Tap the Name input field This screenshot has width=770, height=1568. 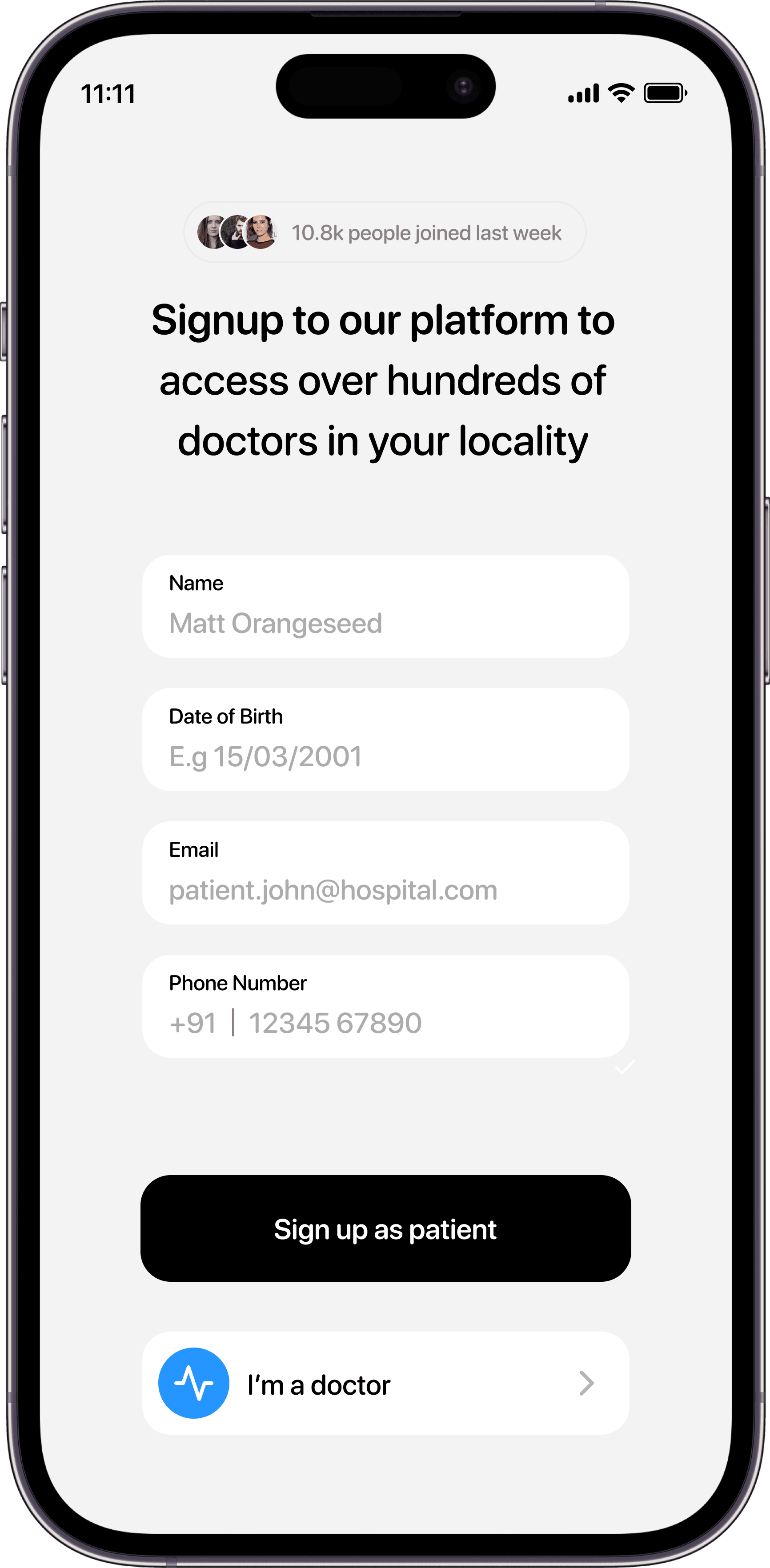pyautogui.click(x=385, y=623)
